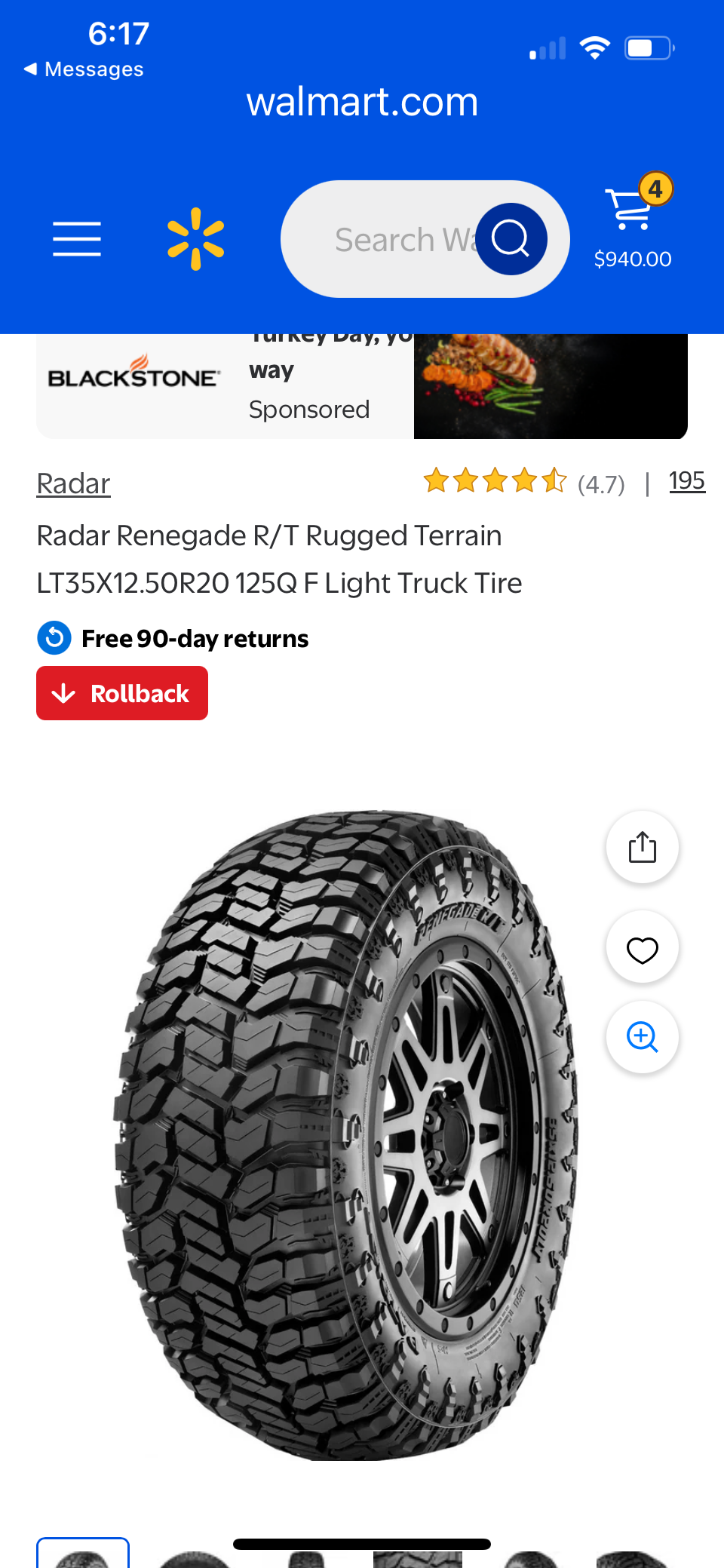Open the hamburger menu

[x=77, y=239]
